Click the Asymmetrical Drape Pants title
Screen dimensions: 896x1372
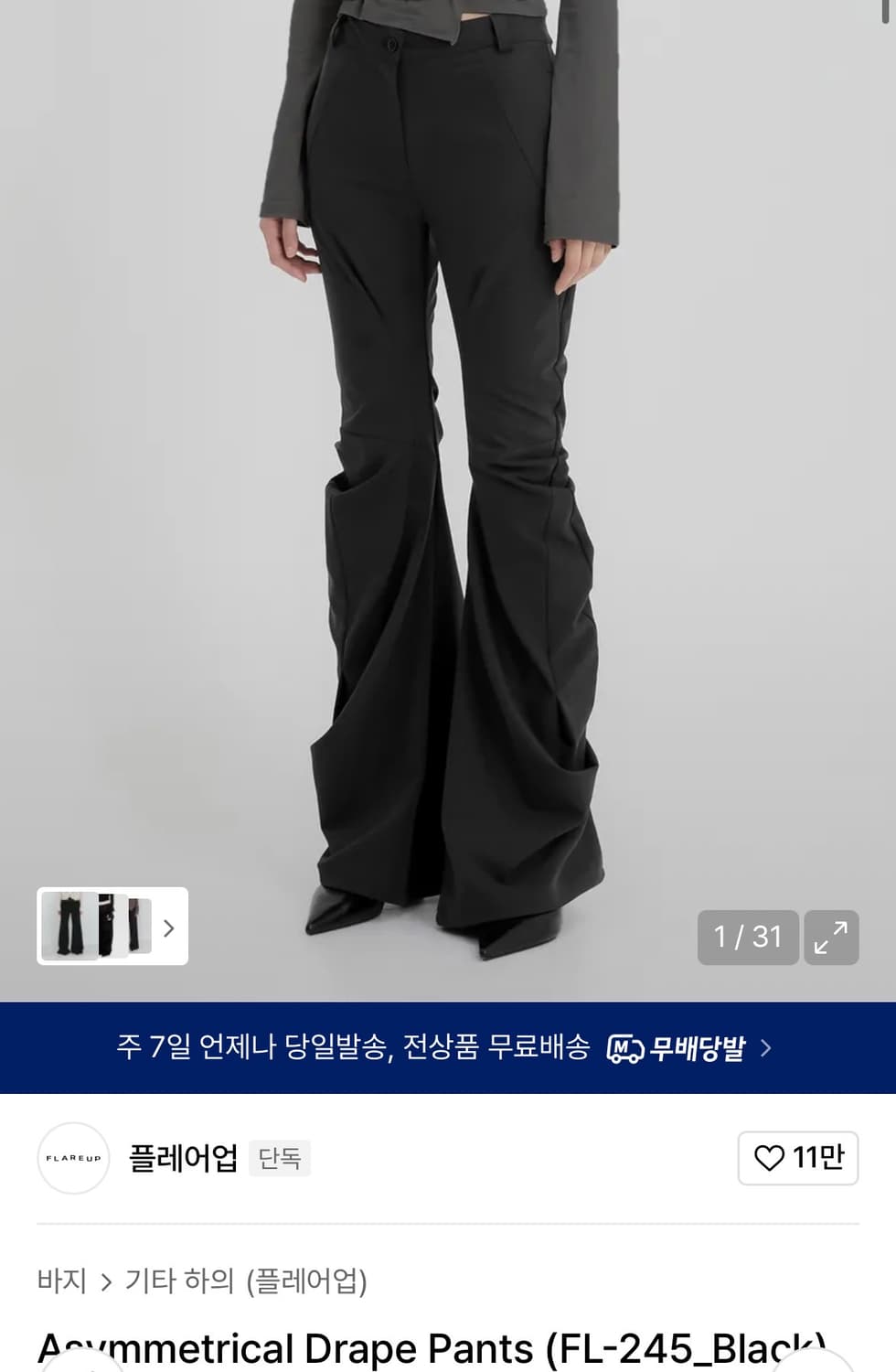pos(430,1350)
